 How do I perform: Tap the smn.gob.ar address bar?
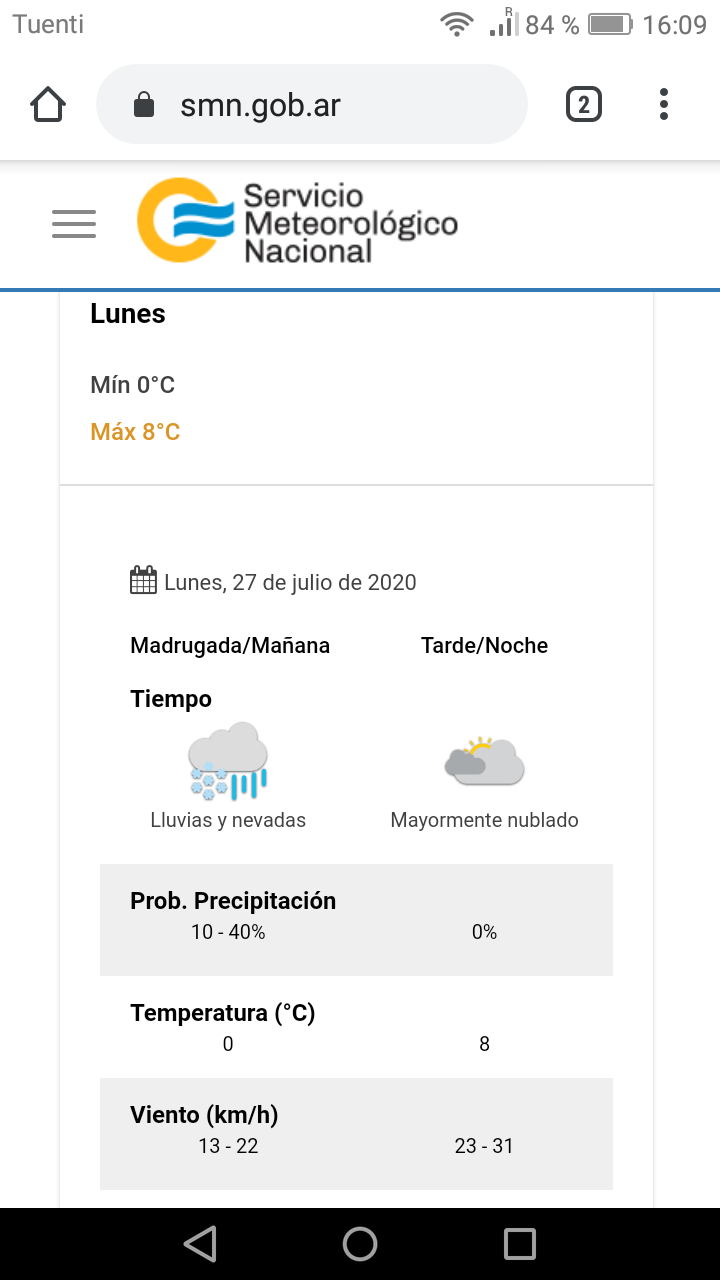310,104
